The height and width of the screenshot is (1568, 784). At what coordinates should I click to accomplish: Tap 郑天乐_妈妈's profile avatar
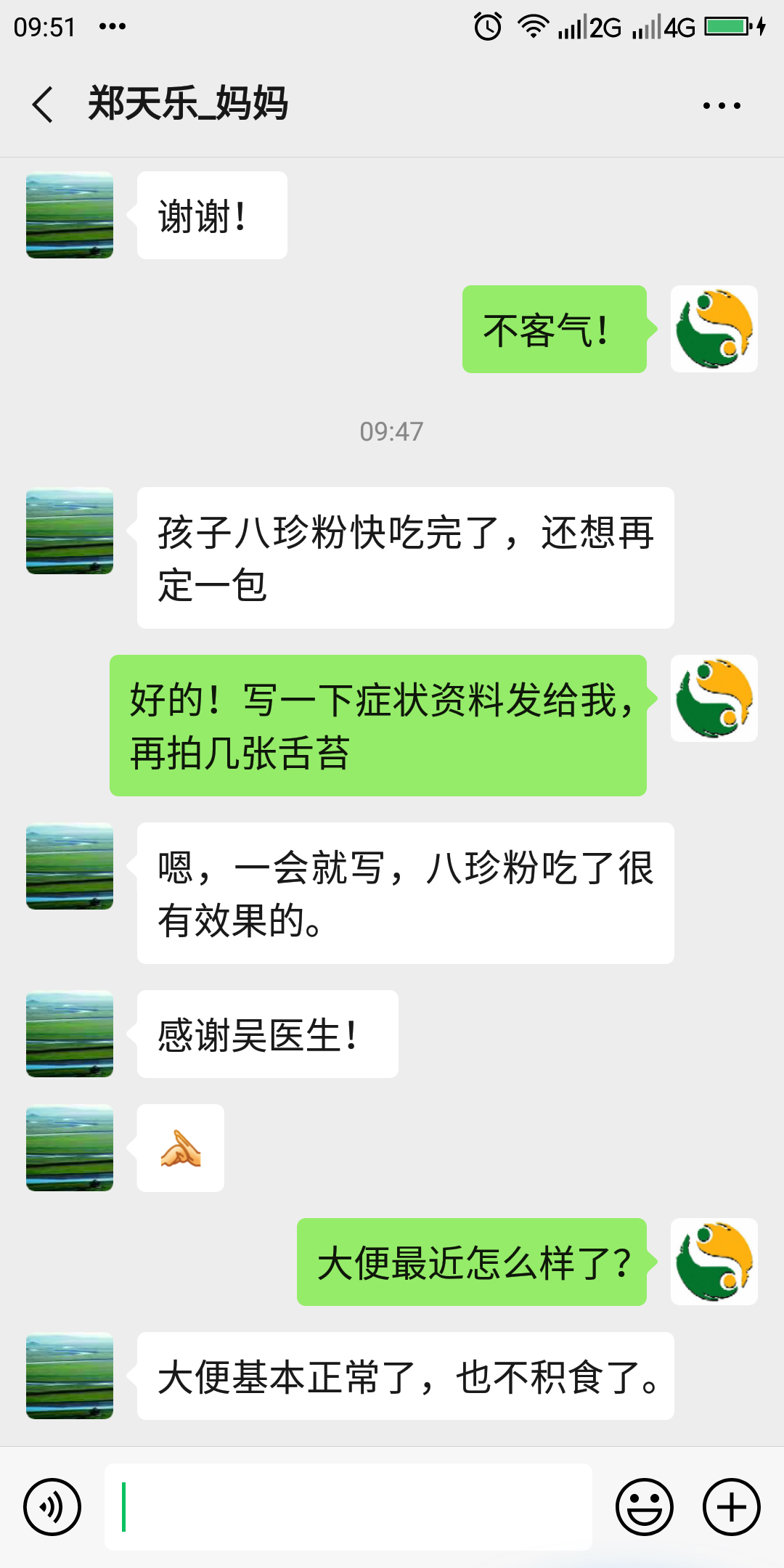(69, 214)
